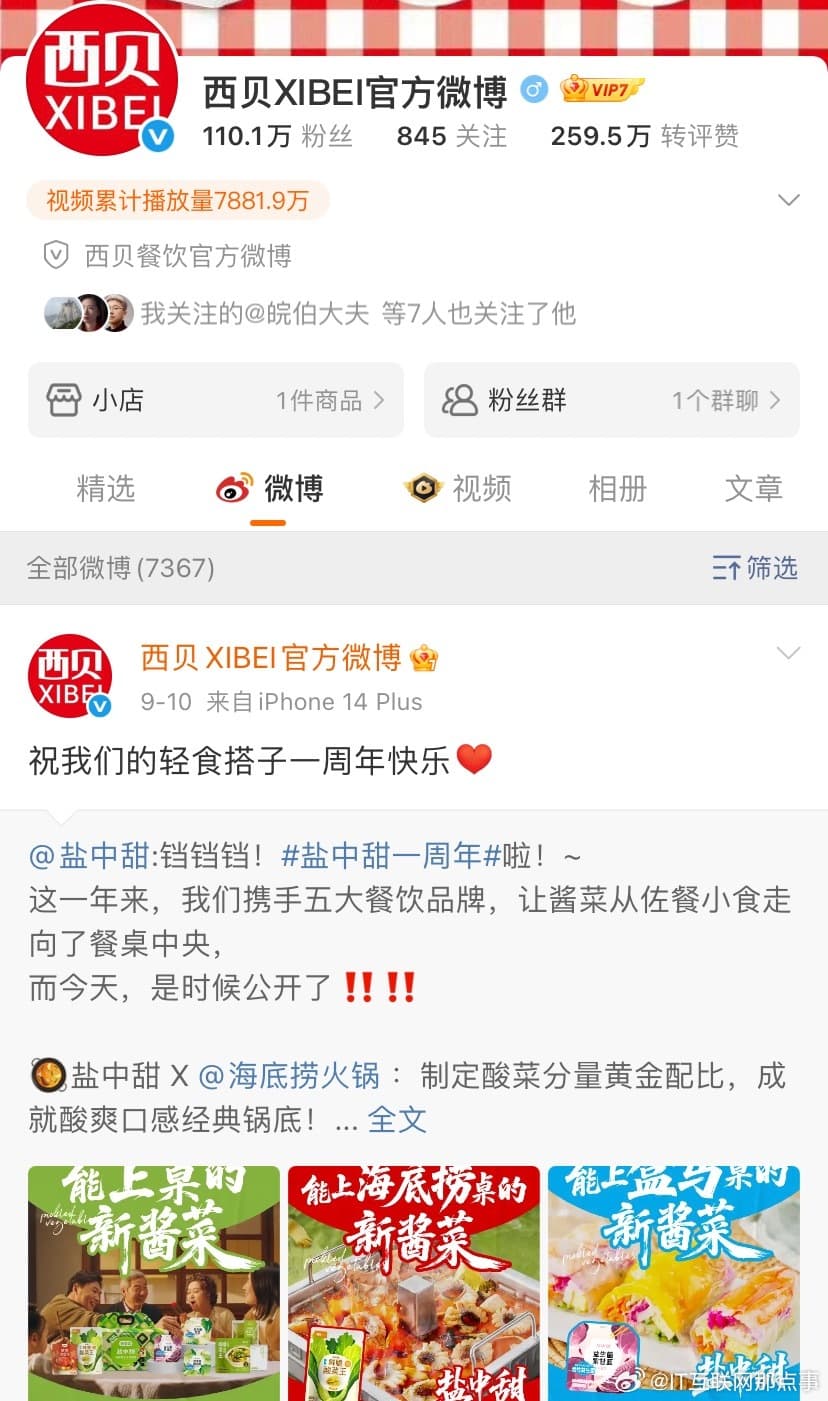View the 845 关注 following list
828x1401 pixels.
point(451,136)
